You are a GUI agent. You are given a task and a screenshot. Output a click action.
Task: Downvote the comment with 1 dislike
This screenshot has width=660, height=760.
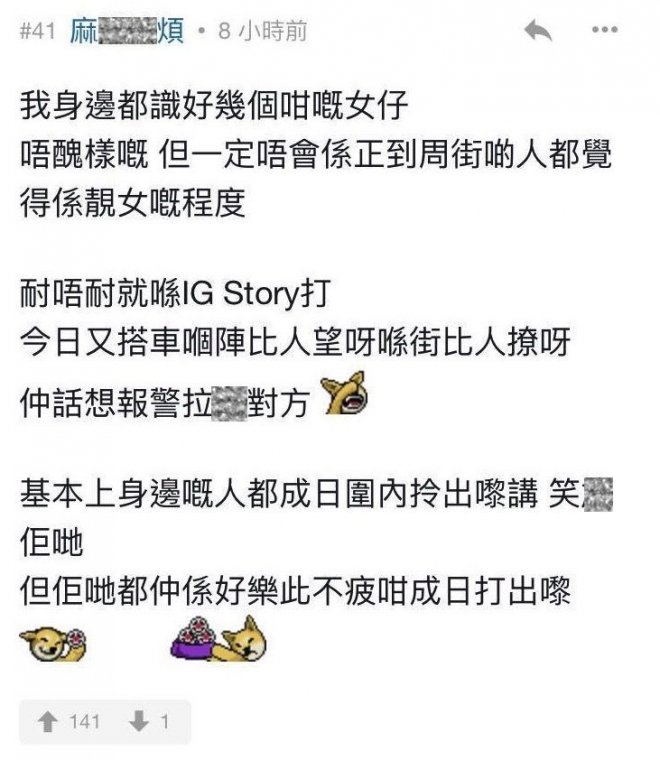click(141, 722)
